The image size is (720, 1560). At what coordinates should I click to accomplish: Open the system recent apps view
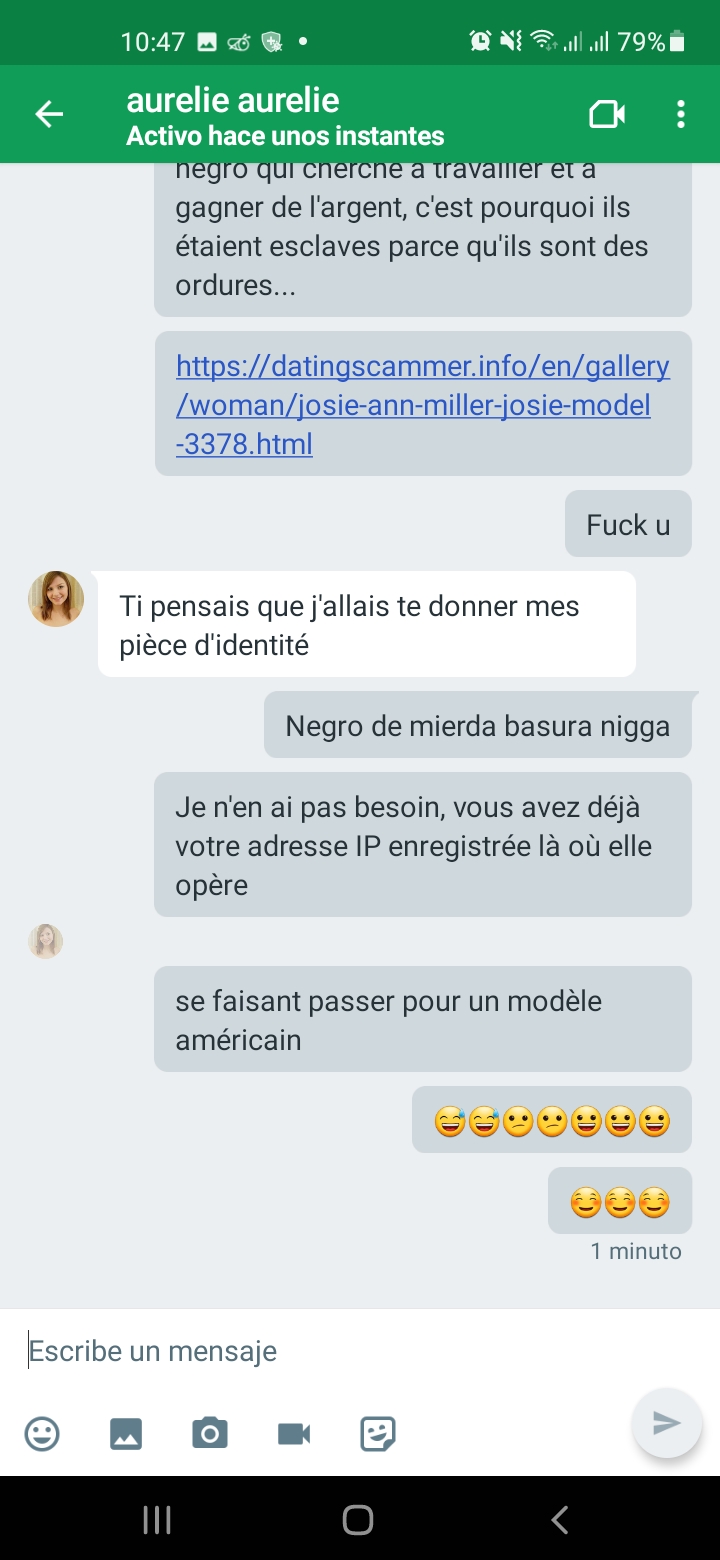tap(157, 1520)
